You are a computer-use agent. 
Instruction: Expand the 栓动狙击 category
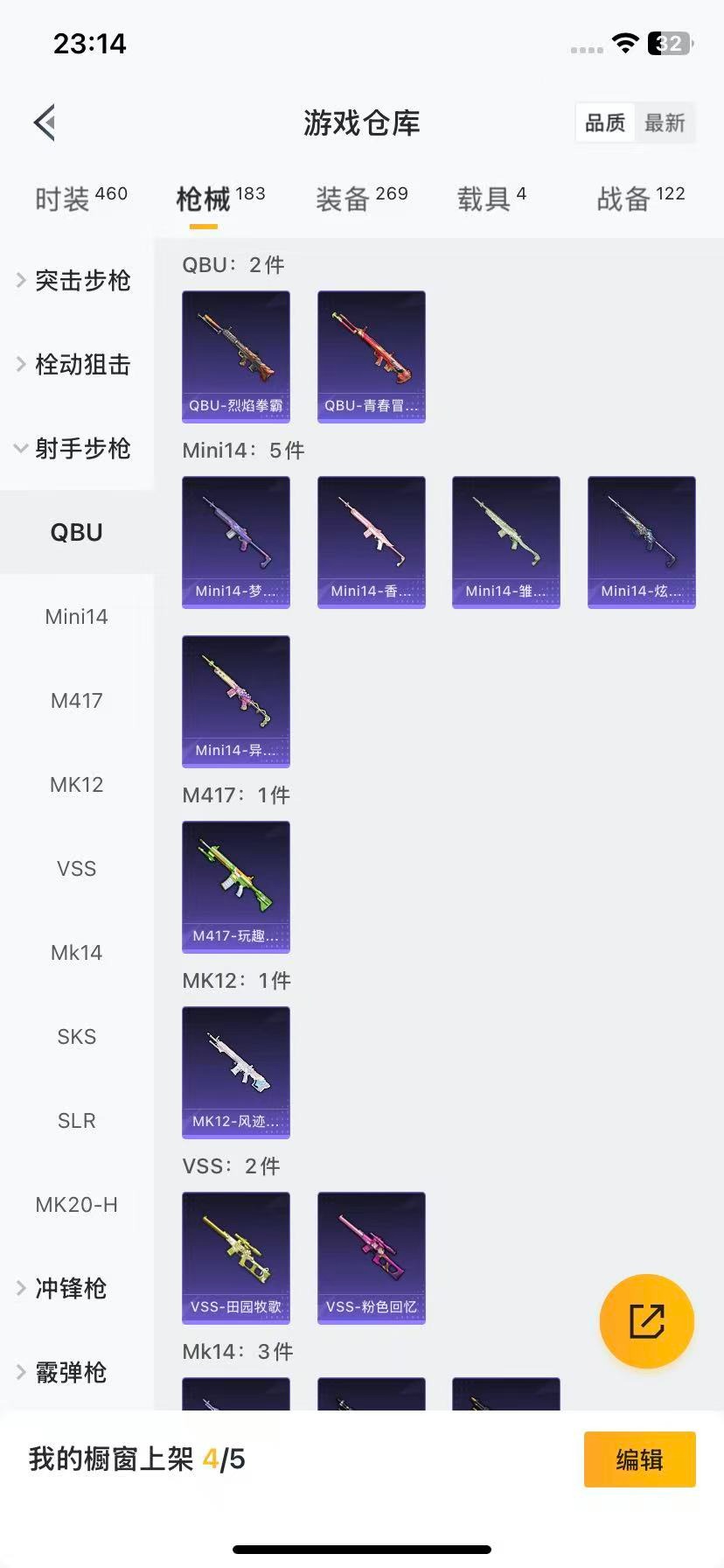[75, 364]
